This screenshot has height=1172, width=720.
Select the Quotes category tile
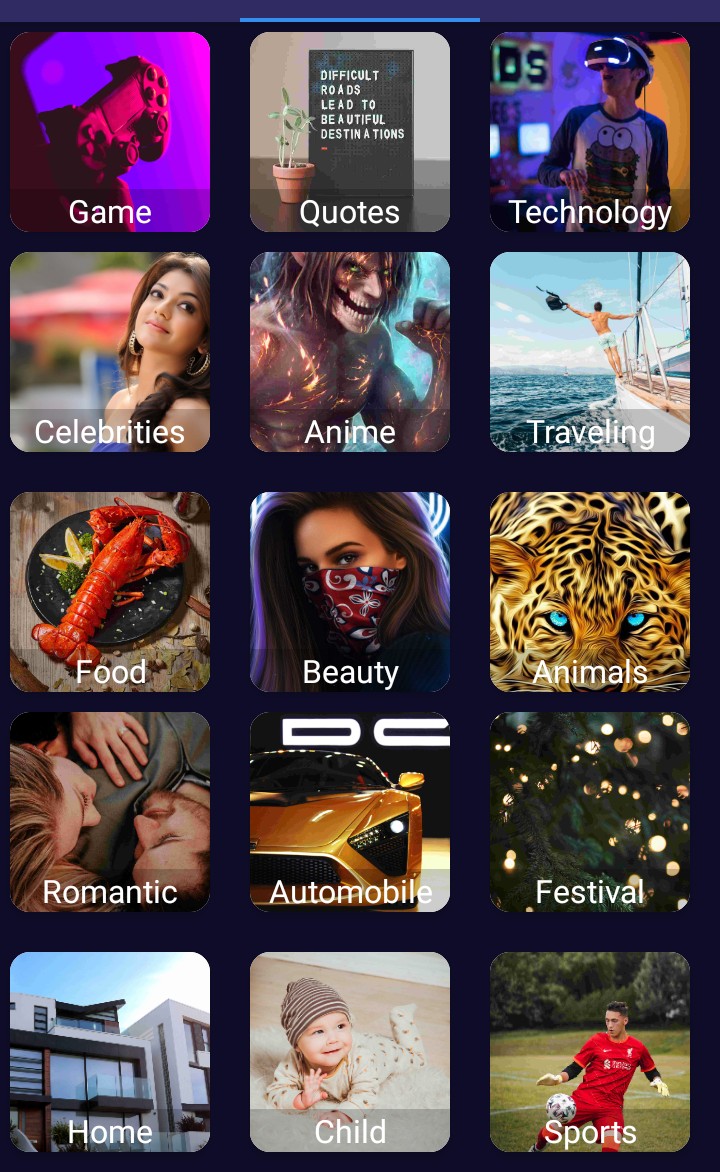pos(350,132)
